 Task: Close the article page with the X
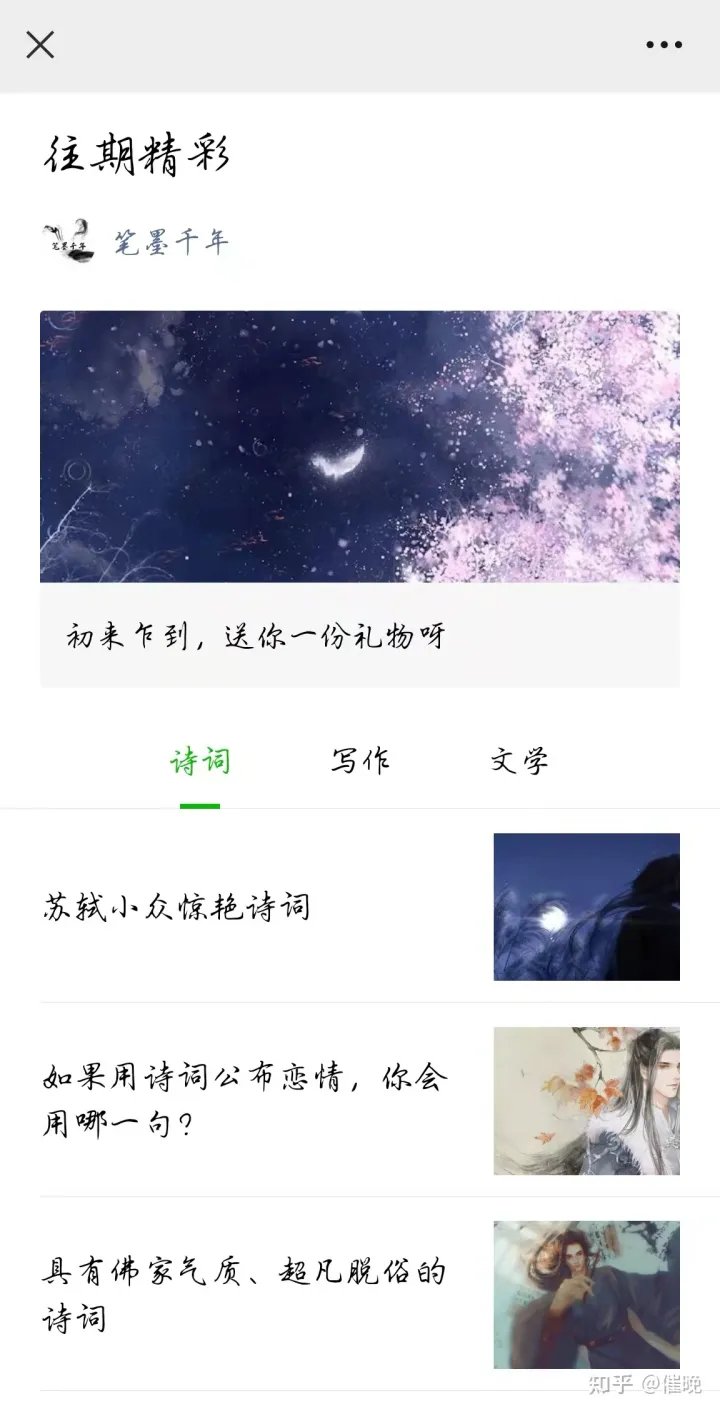(38, 45)
